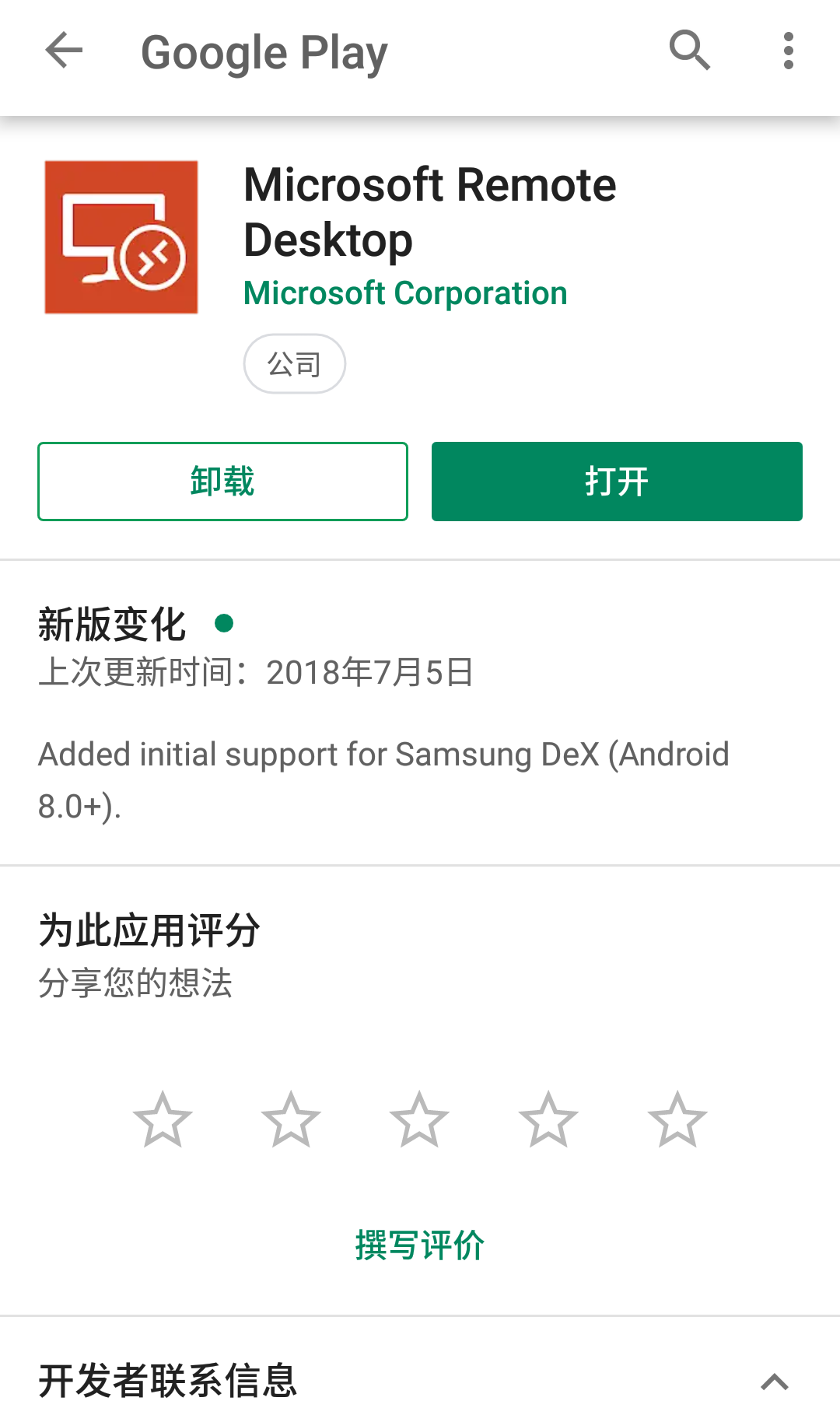Open the 新版变化 what's new section
Image resolution: width=840 pixels, height=1422 pixels.
(x=113, y=625)
